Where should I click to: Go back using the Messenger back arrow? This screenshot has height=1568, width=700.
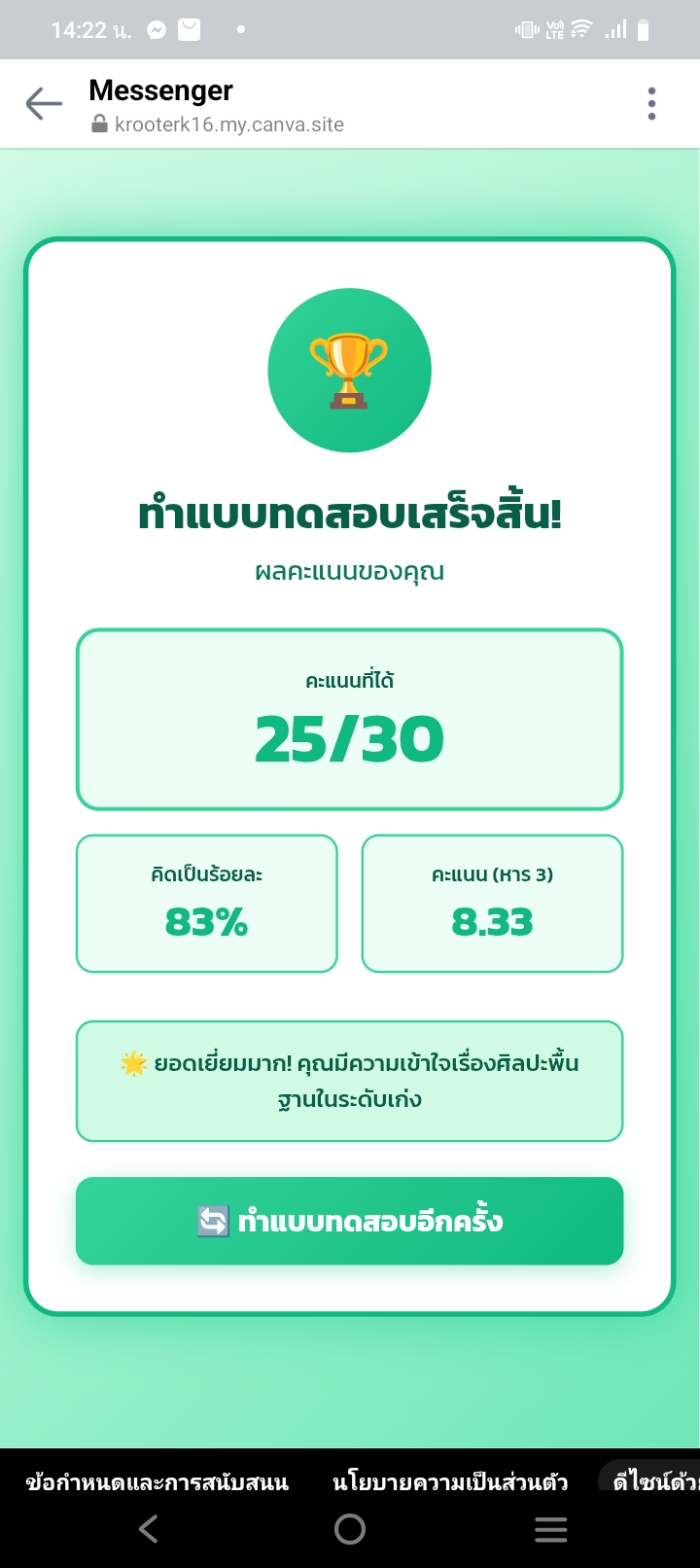coord(44,103)
